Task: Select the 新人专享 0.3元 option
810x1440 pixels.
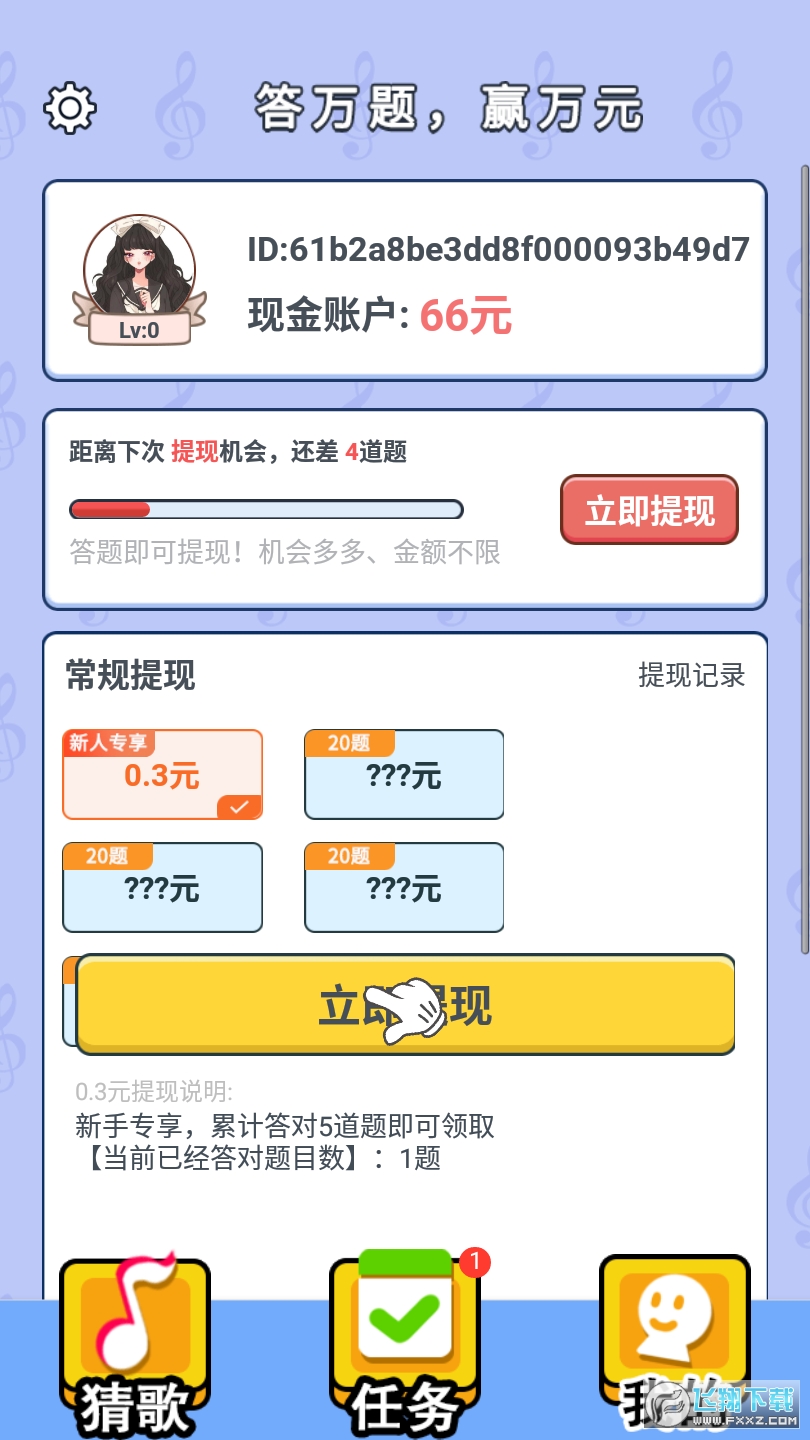Action: coord(162,775)
